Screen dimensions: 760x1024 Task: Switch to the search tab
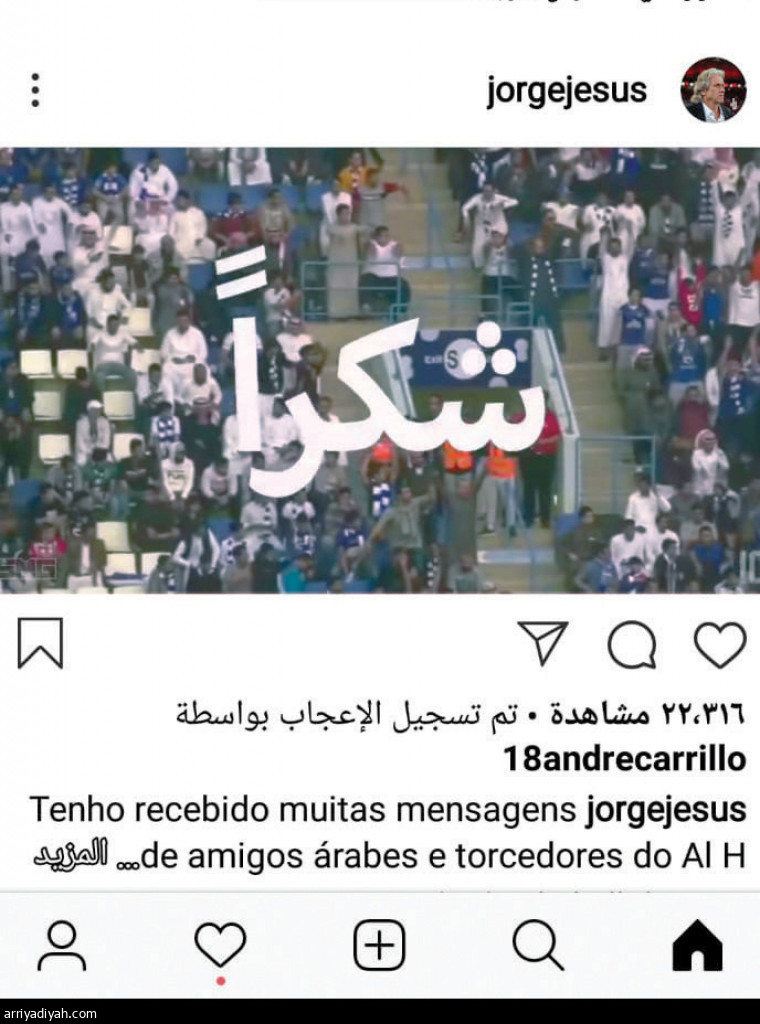pos(538,945)
